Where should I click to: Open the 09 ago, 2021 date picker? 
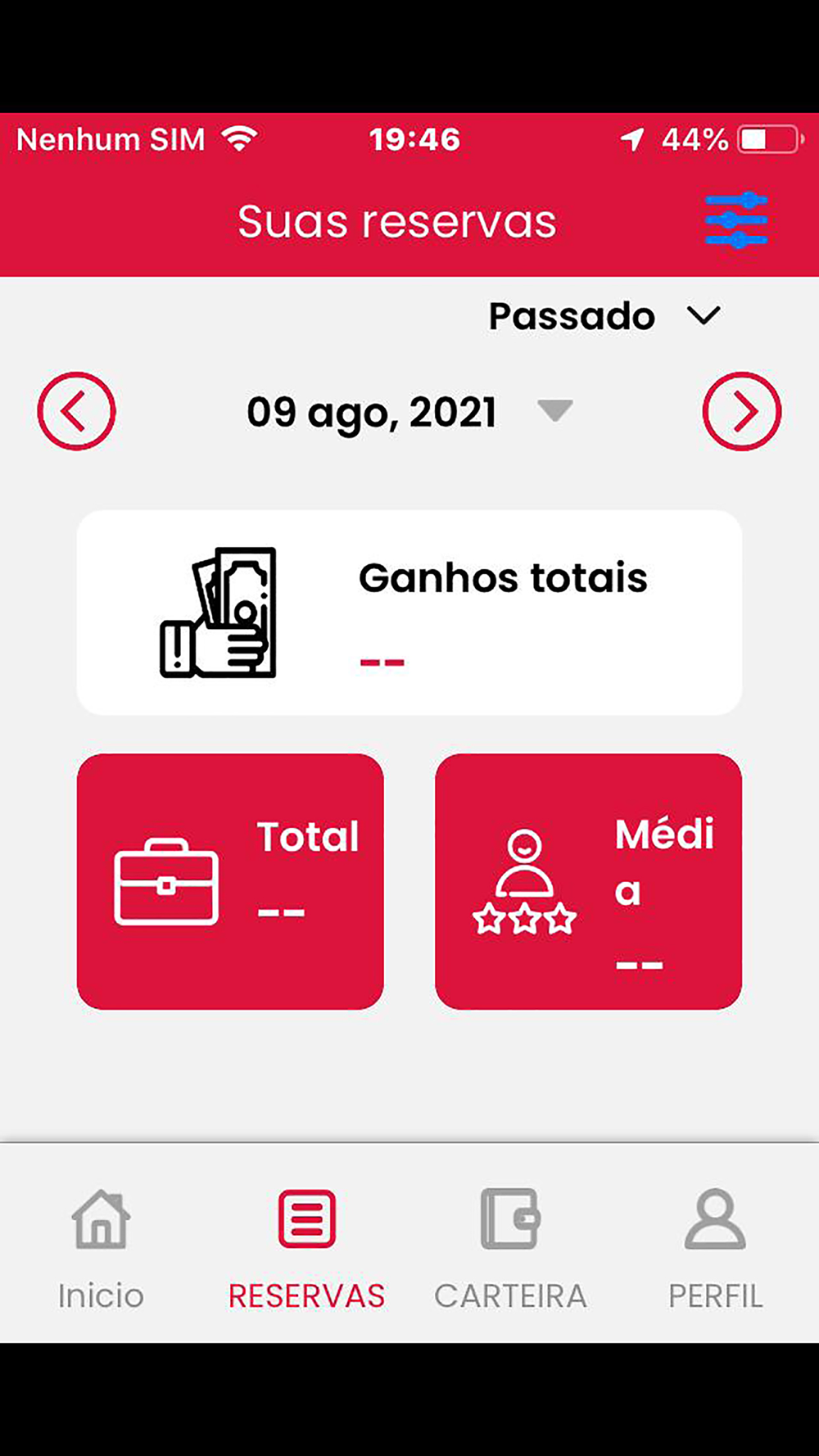click(409, 412)
